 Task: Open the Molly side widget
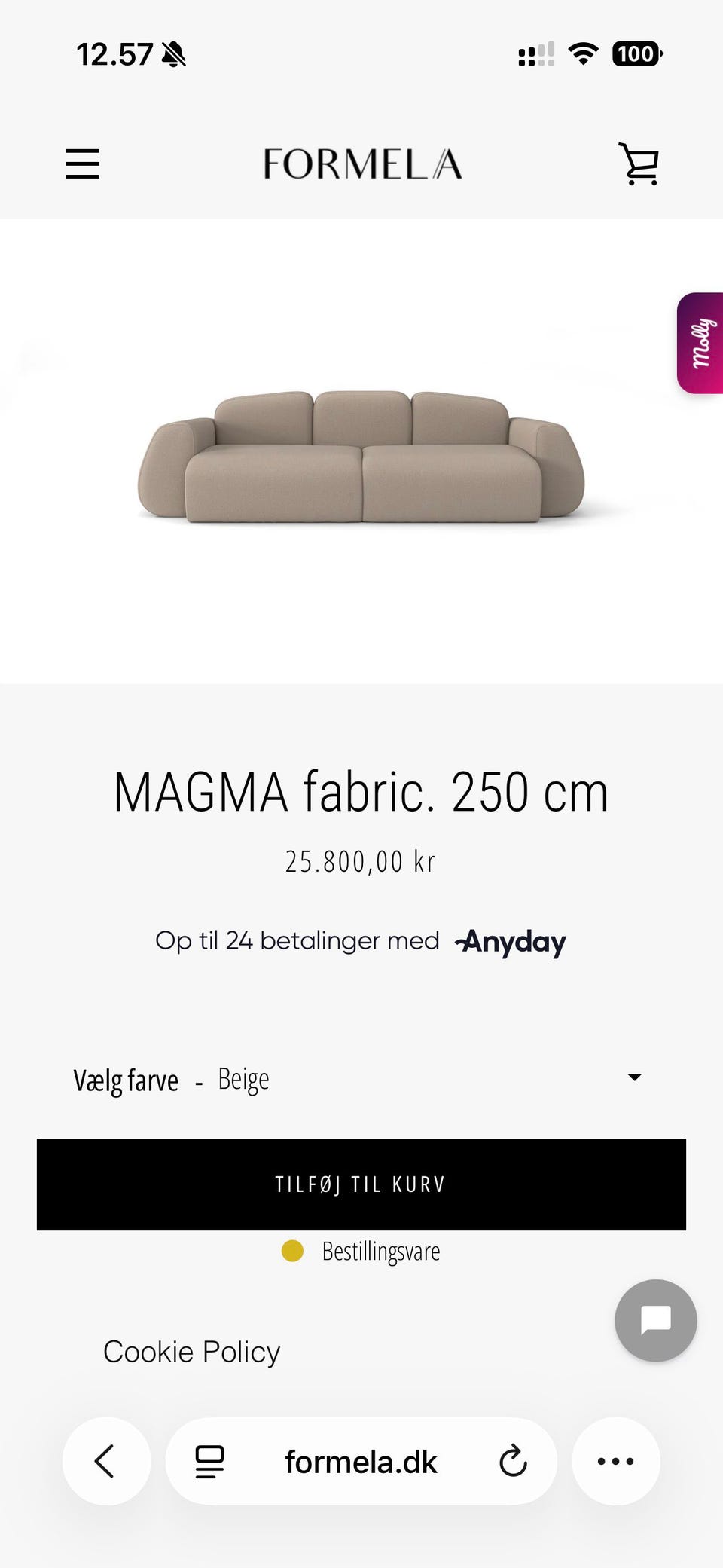[700, 343]
